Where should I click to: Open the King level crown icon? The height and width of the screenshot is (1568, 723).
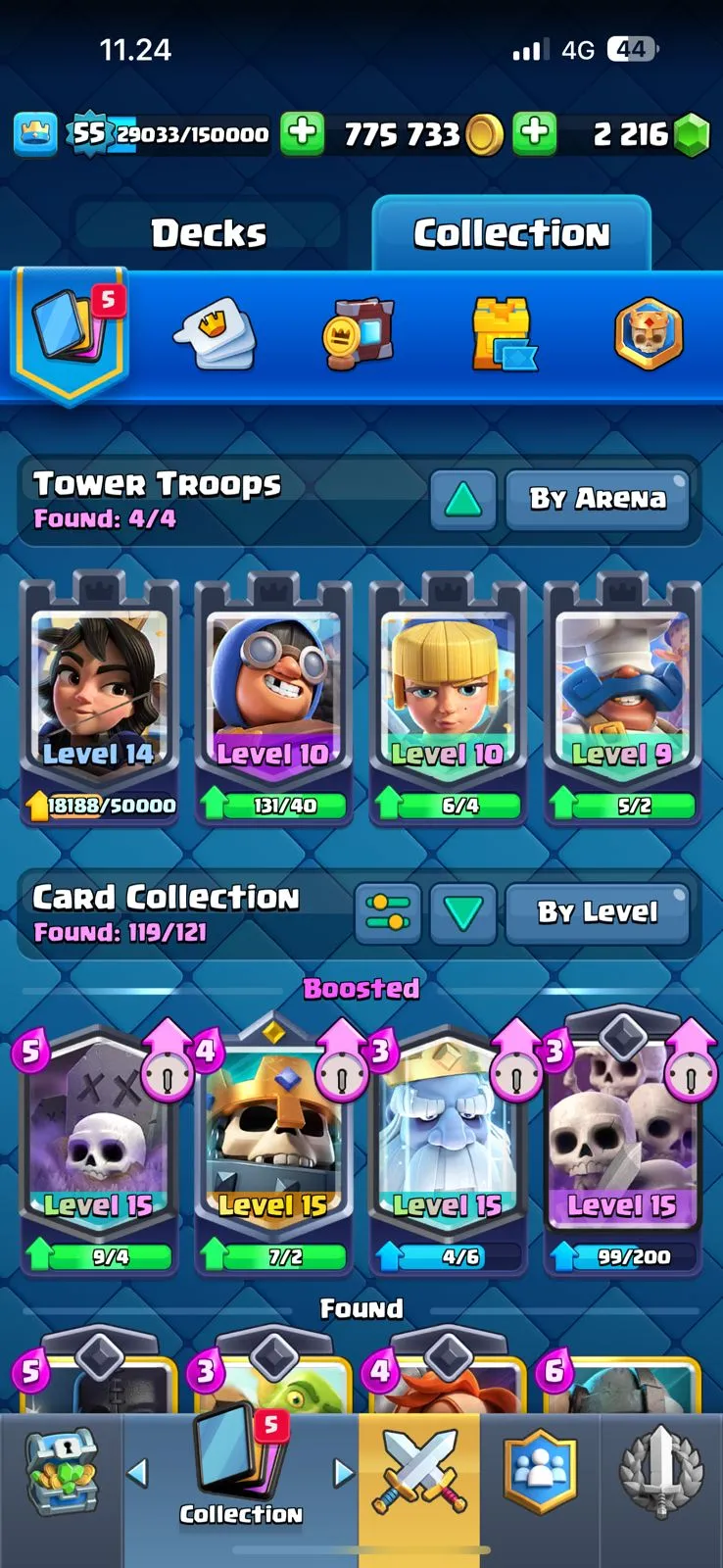pos(35,134)
